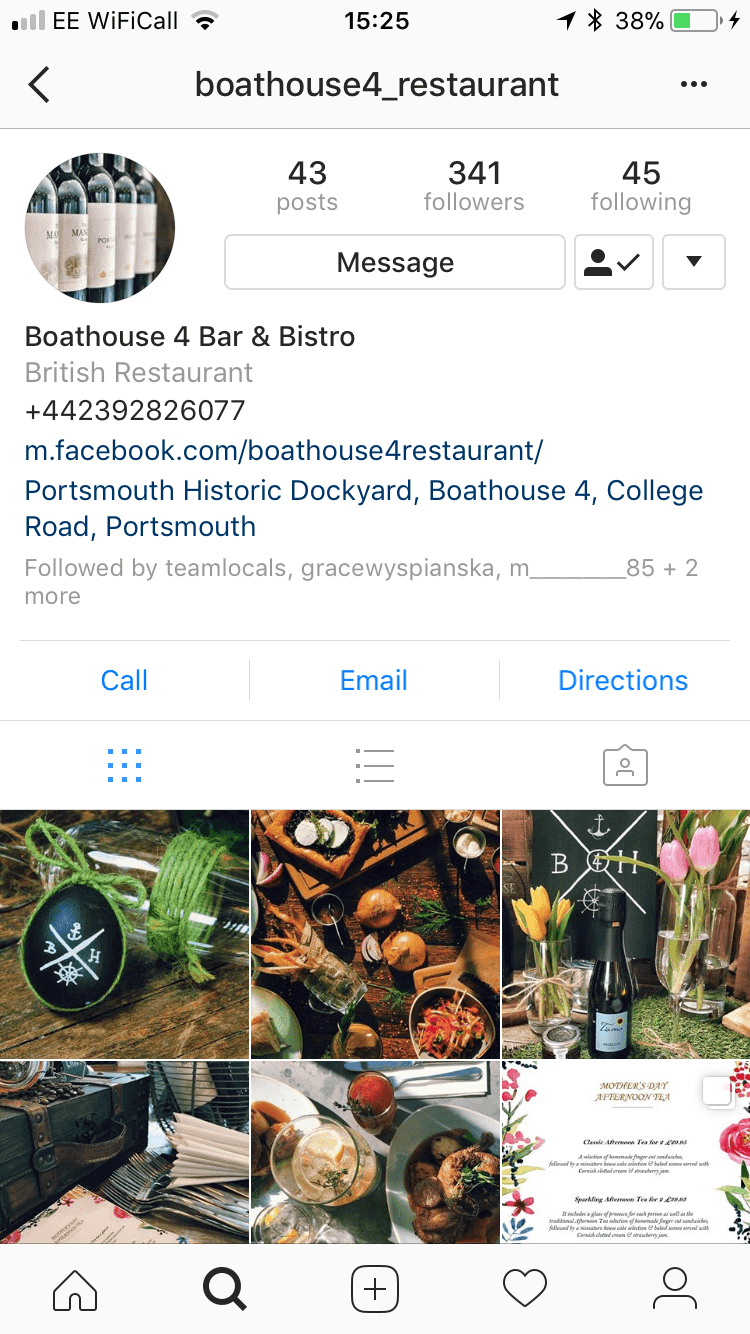
Task: Open my profile tab
Action: point(675,1288)
